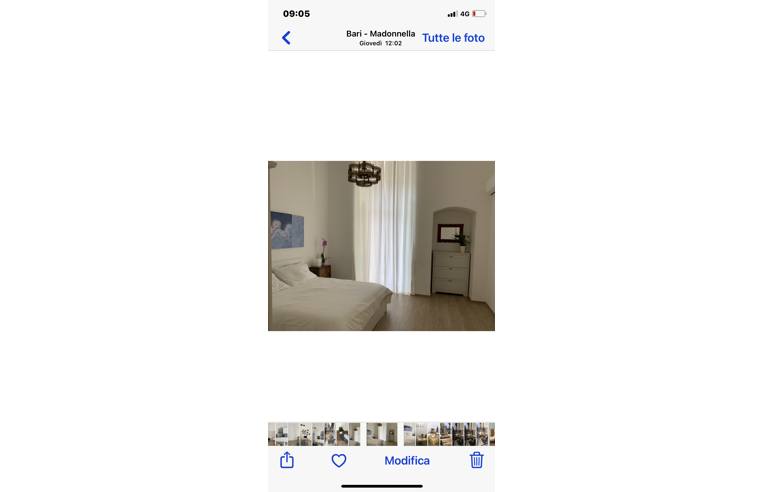Tap the bedroom photo to toggle fullscreen
The height and width of the screenshot is (492, 764).
pyautogui.click(x=381, y=246)
